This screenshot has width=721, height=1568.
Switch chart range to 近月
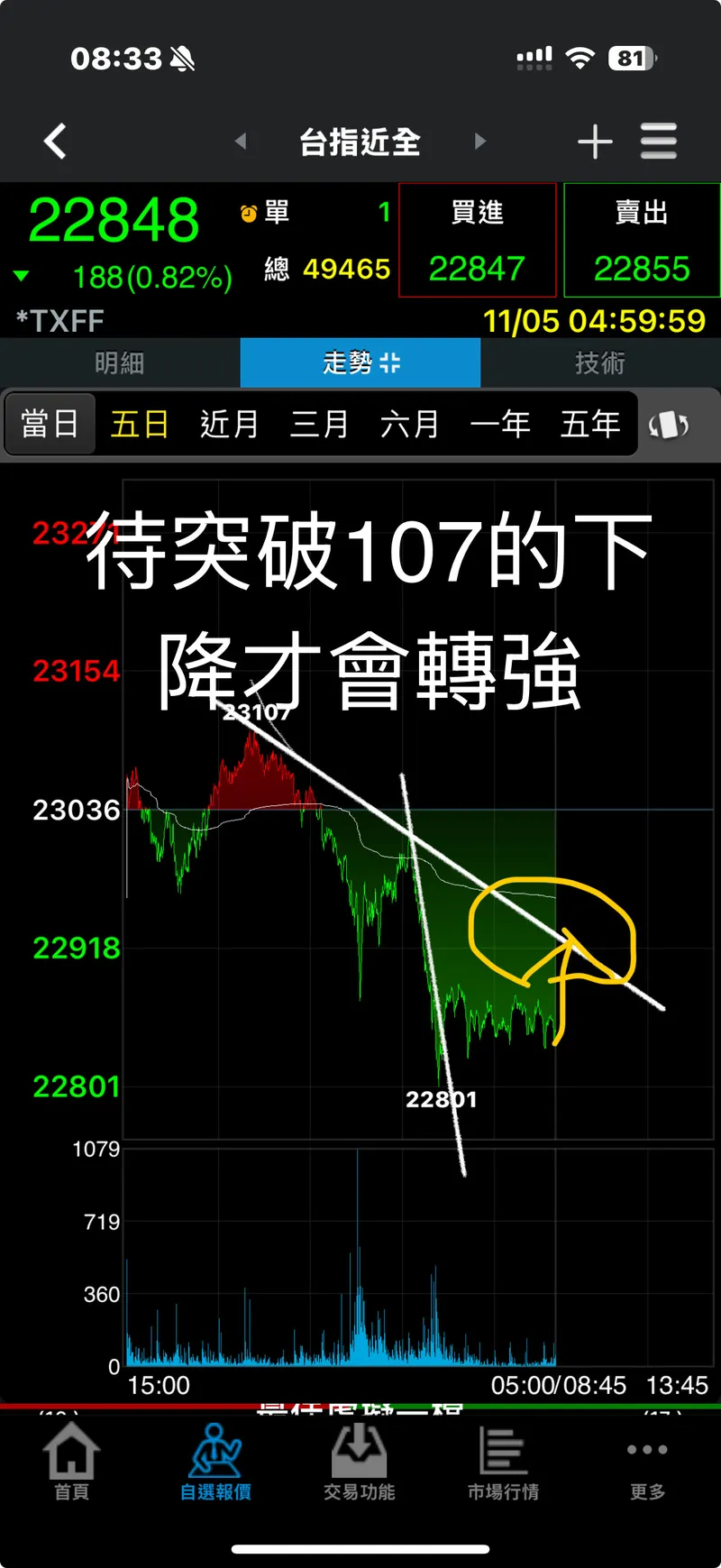pos(229,423)
